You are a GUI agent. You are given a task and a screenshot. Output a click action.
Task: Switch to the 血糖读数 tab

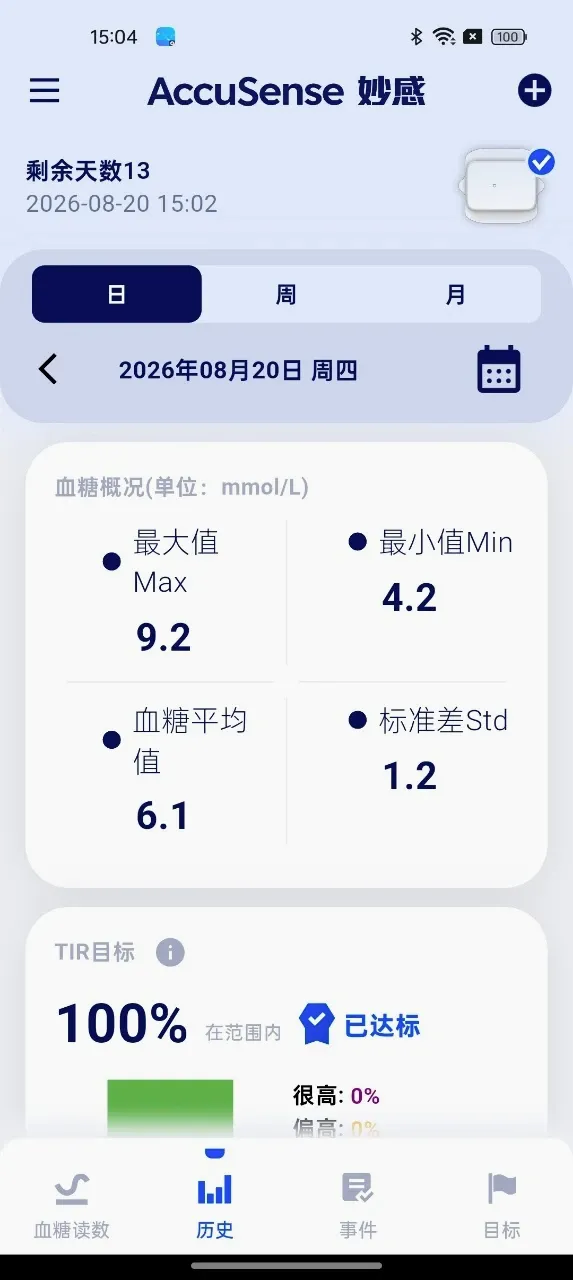tap(72, 1205)
